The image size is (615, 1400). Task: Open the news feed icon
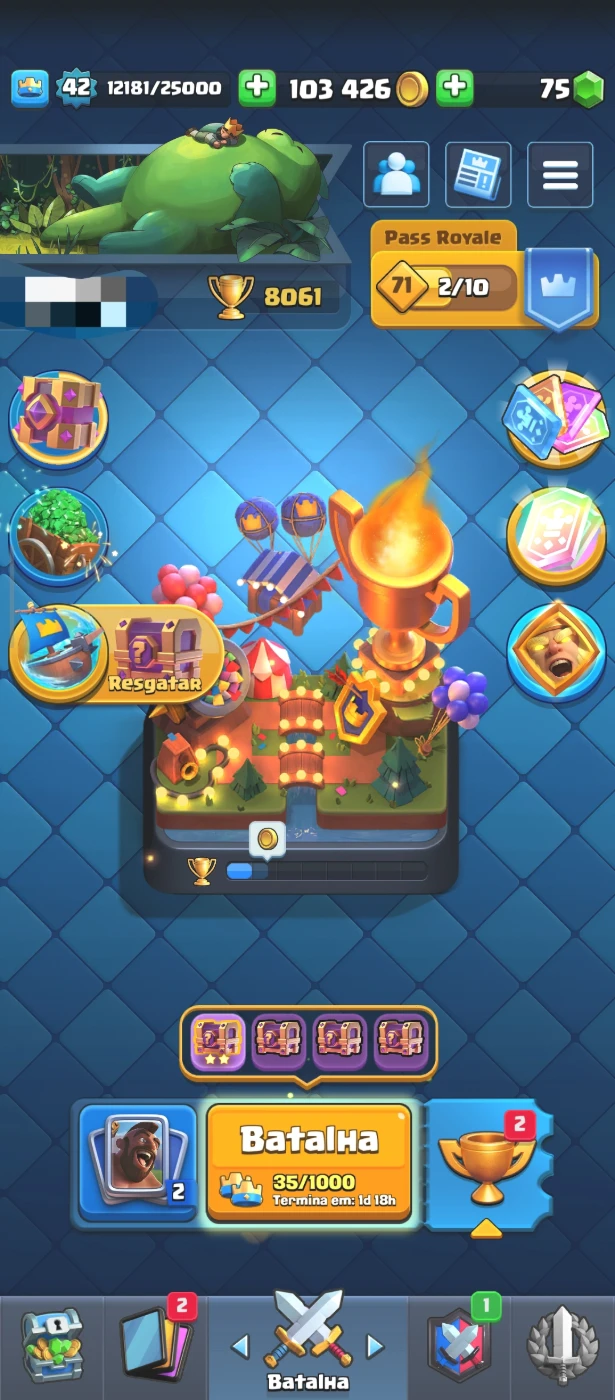pyautogui.click(x=478, y=175)
